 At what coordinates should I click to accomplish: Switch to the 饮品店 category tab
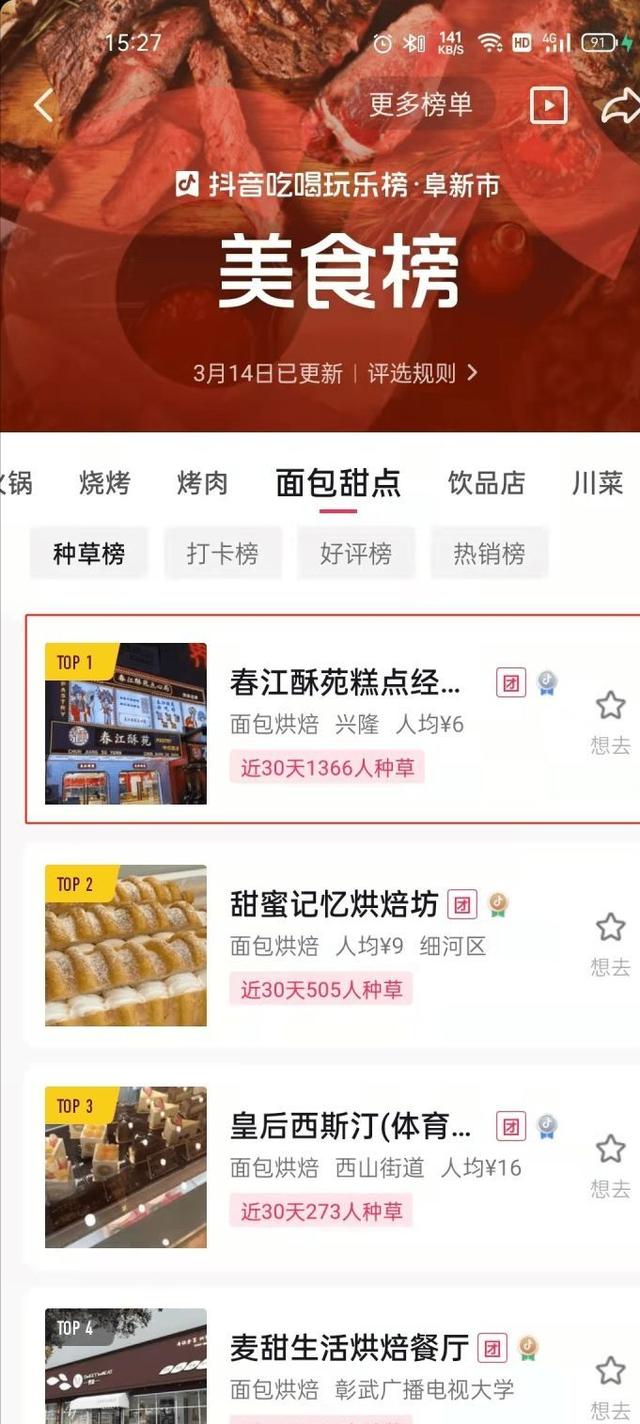[486, 483]
